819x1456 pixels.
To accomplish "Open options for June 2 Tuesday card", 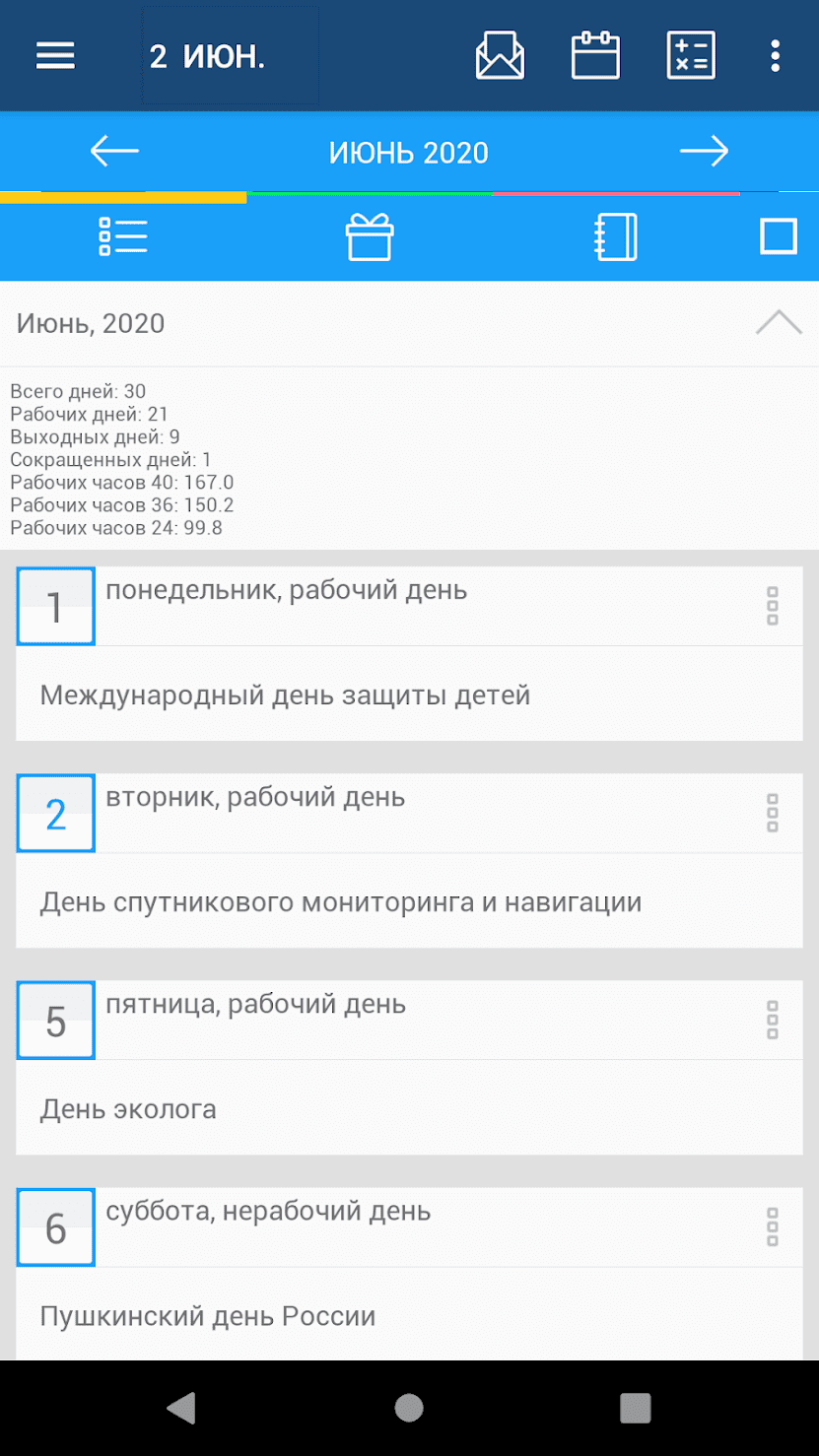I will [x=773, y=814].
